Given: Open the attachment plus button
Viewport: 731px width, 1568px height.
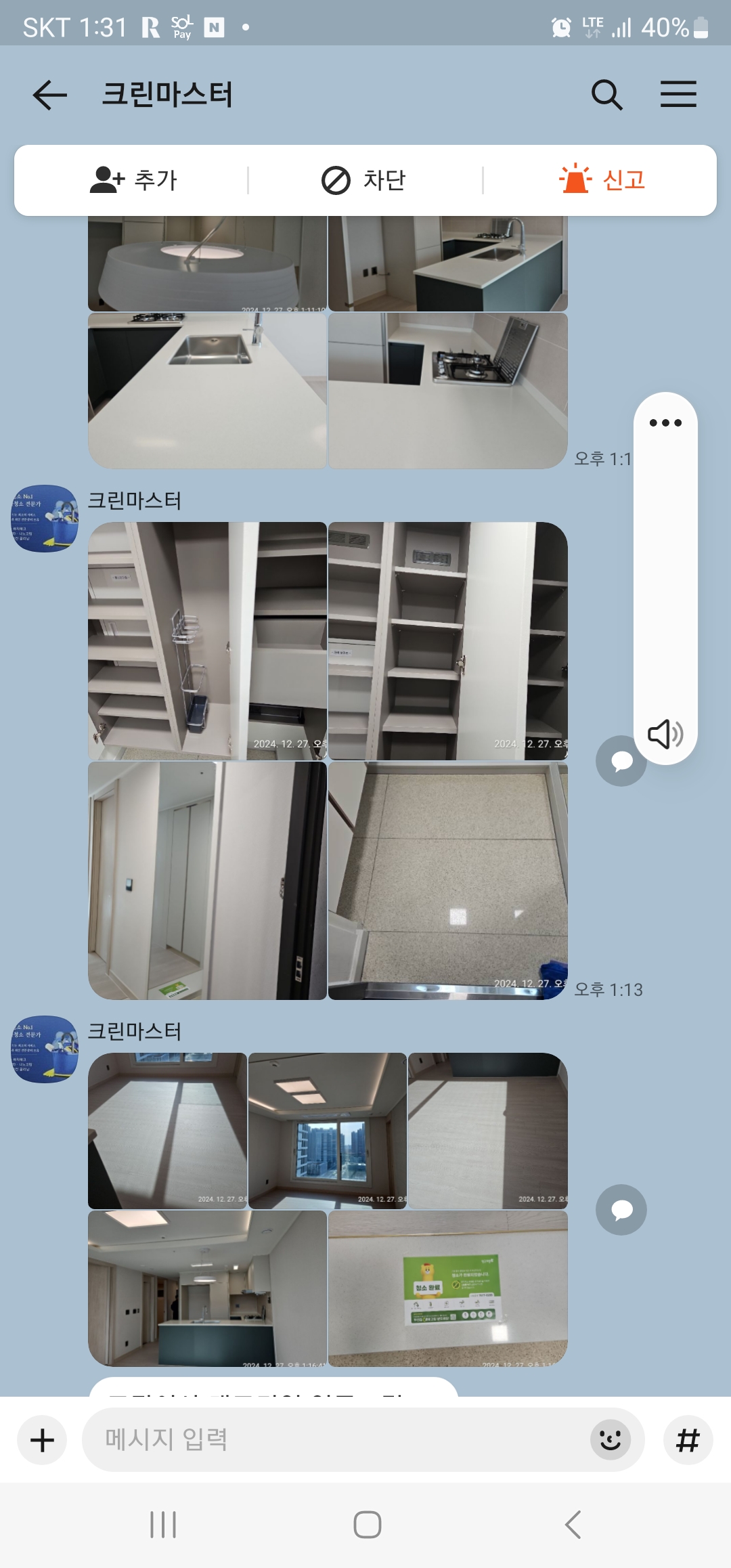Looking at the screenshot, I should point(42,1440).
